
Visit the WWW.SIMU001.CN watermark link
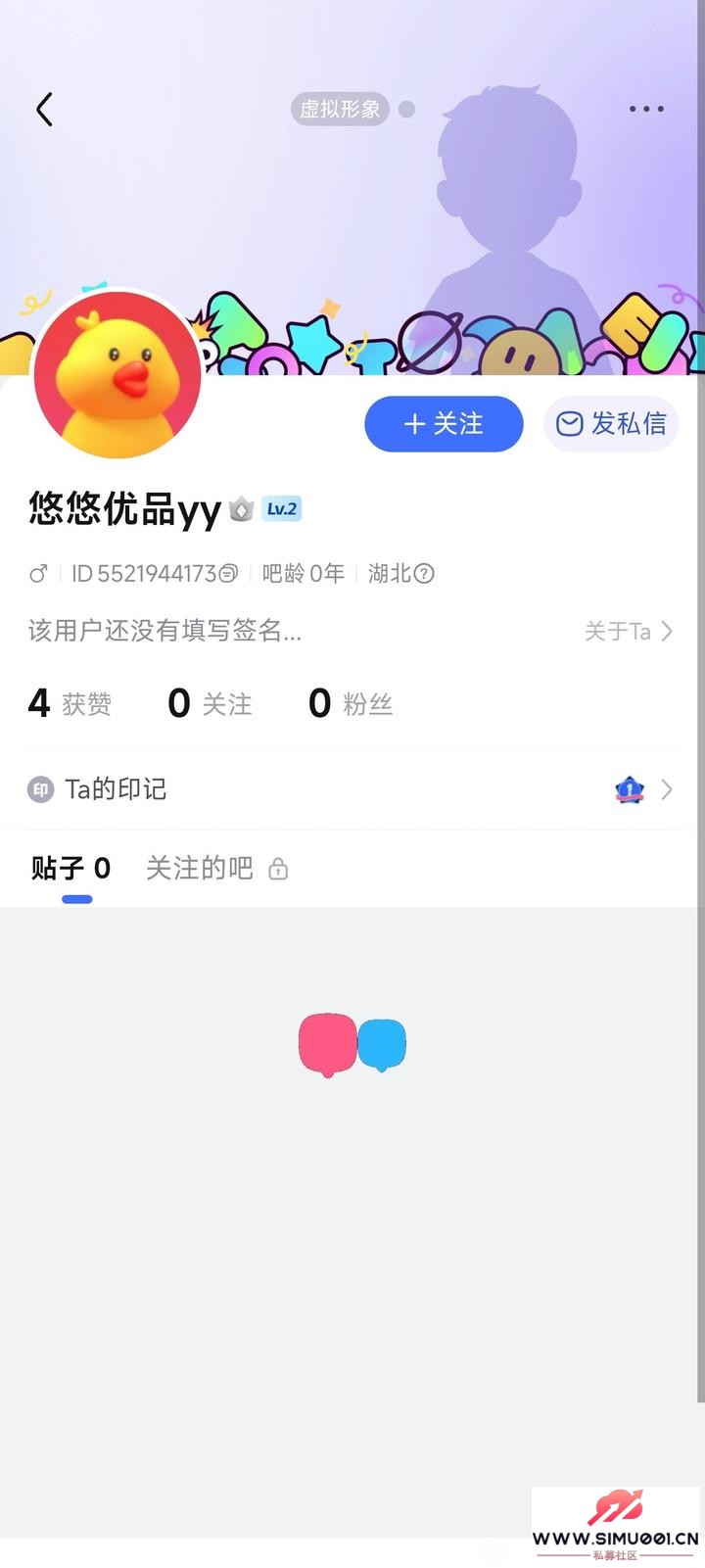(x=617, y=1541)
